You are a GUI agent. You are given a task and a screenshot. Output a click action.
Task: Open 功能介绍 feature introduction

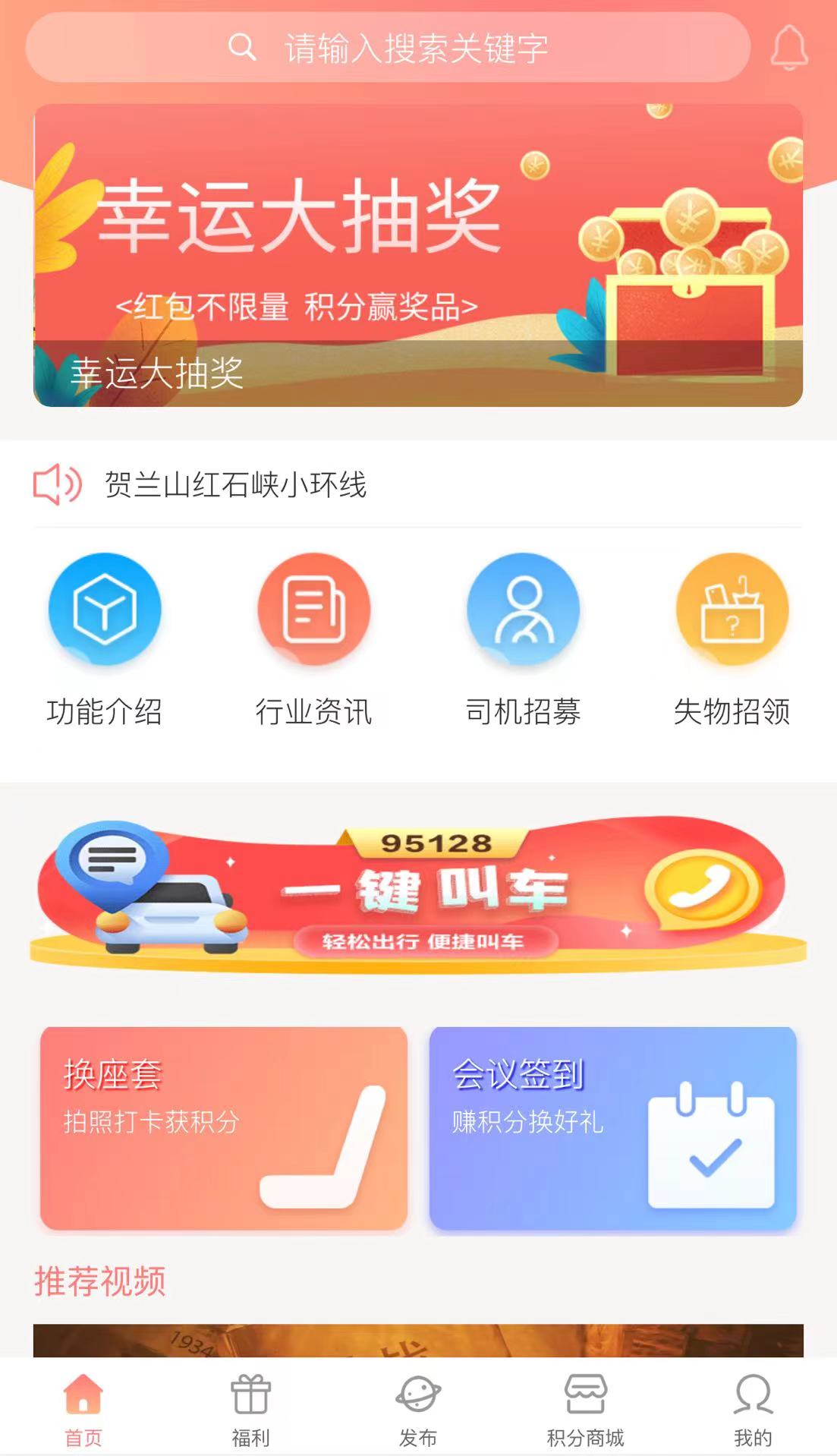click(x=105, y=639)
